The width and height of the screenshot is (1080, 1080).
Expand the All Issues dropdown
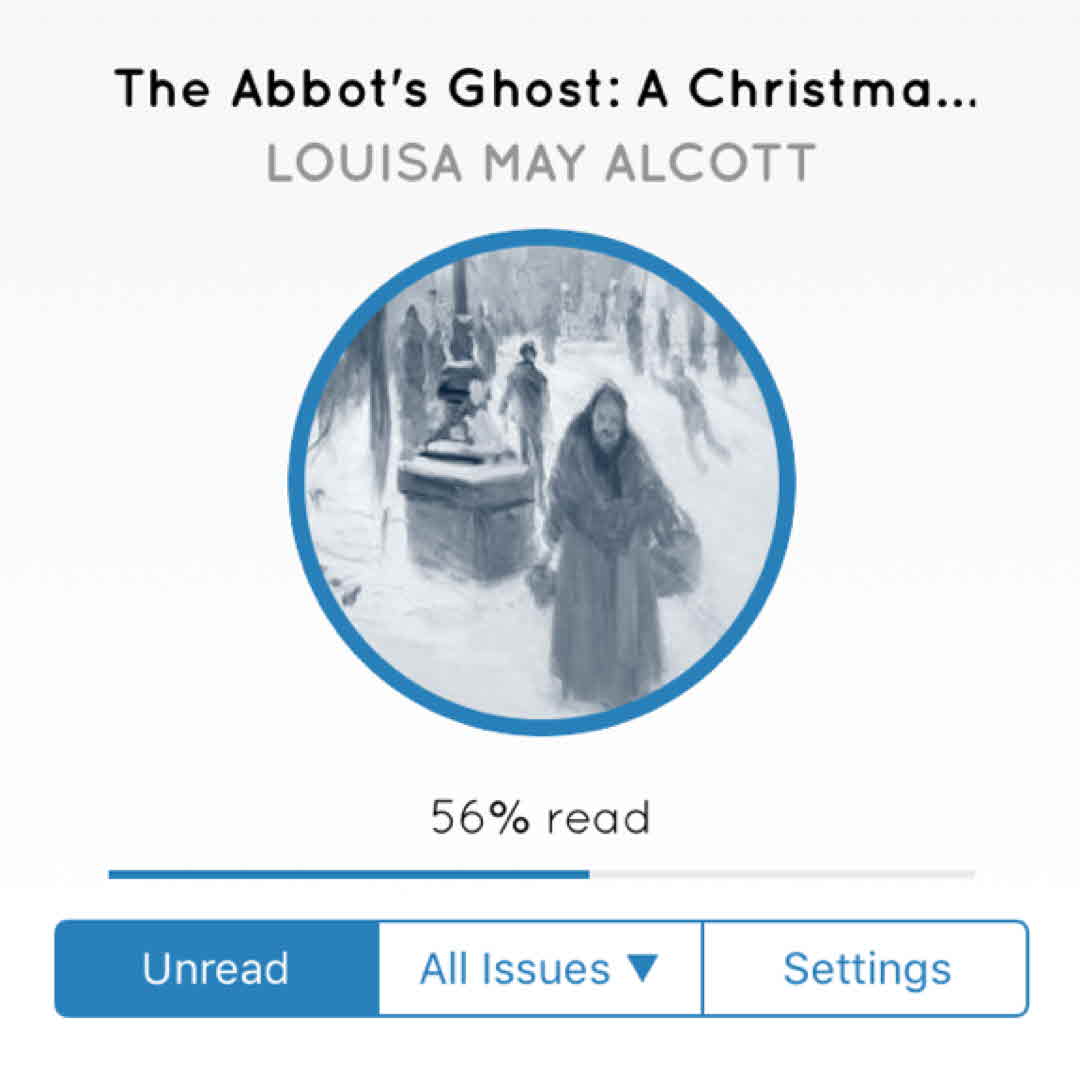(x=540, y=969)
